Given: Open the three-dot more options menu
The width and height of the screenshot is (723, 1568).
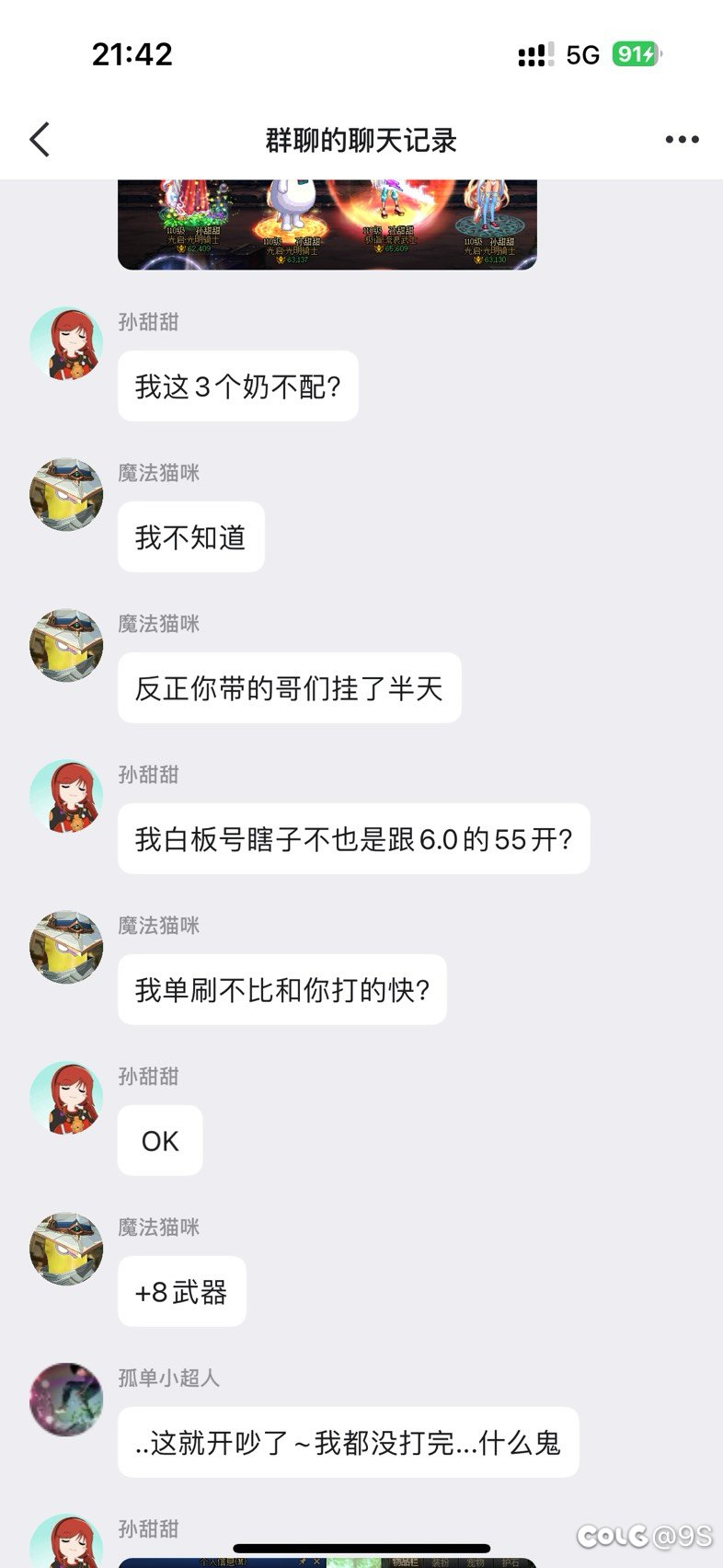Looking at the screenshot, I should coord(682,140).
